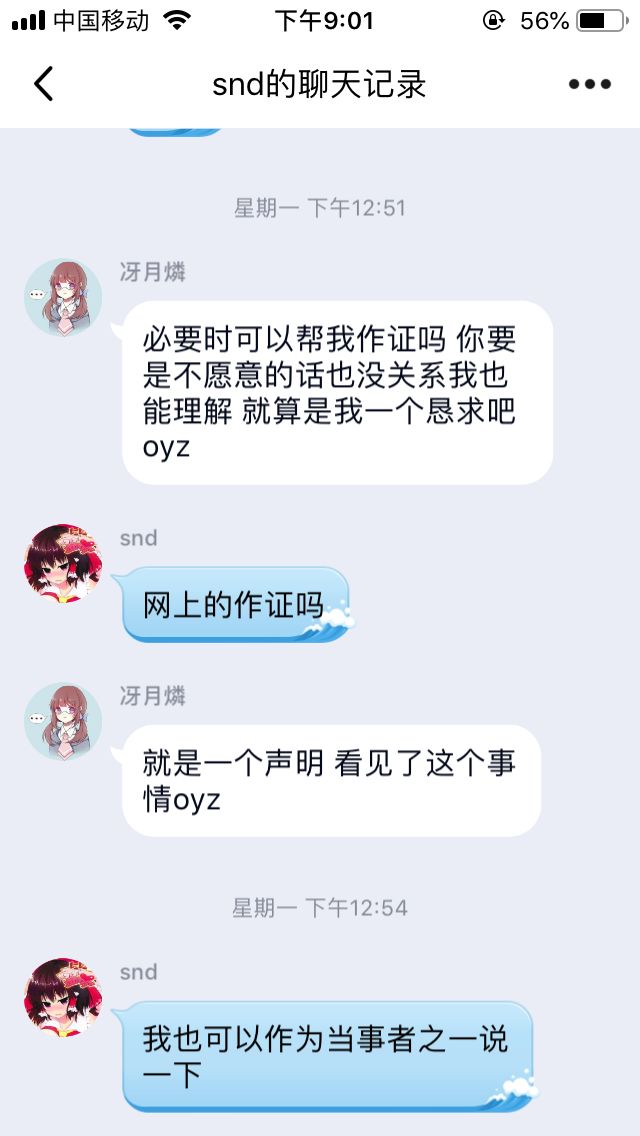
Task: Open 冴月燐's avatar beside 就是一个声明 message
Action: pos(63,721)
